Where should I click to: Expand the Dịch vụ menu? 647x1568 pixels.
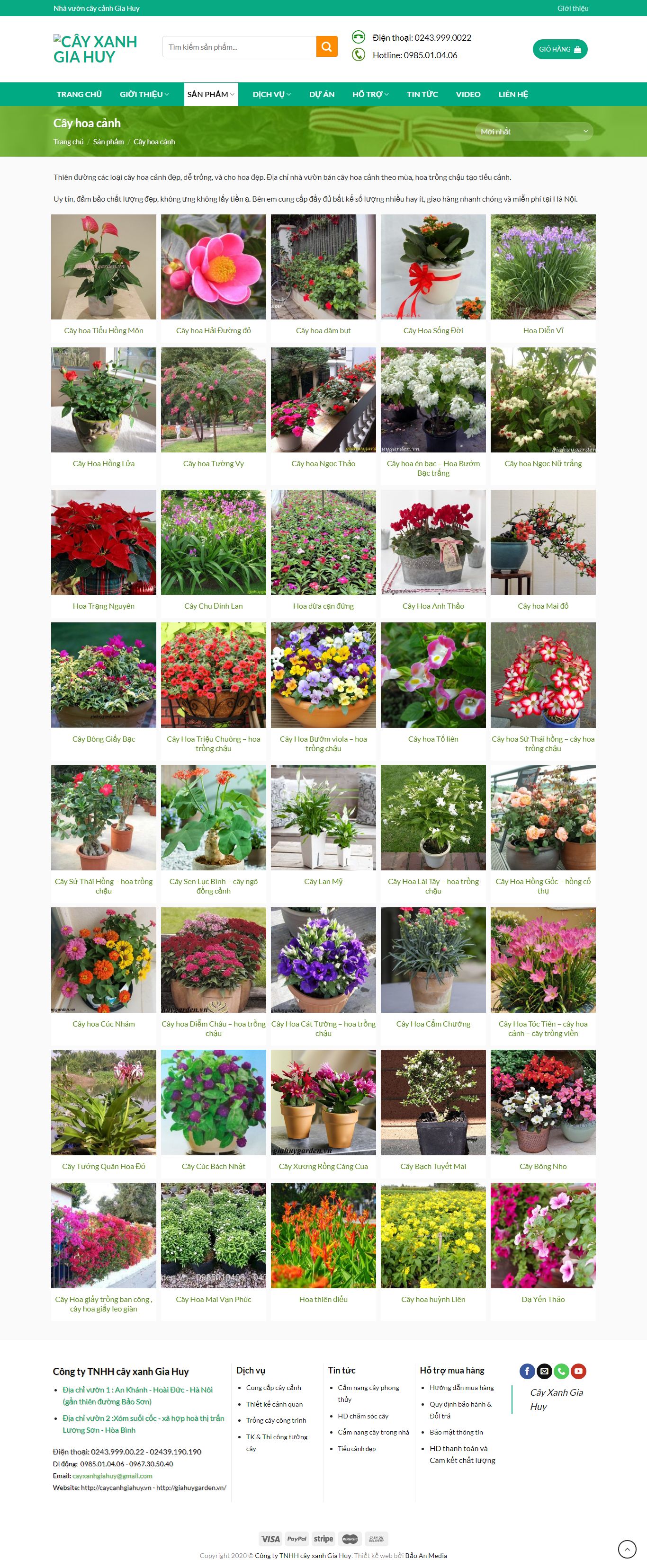coord(271,94)
